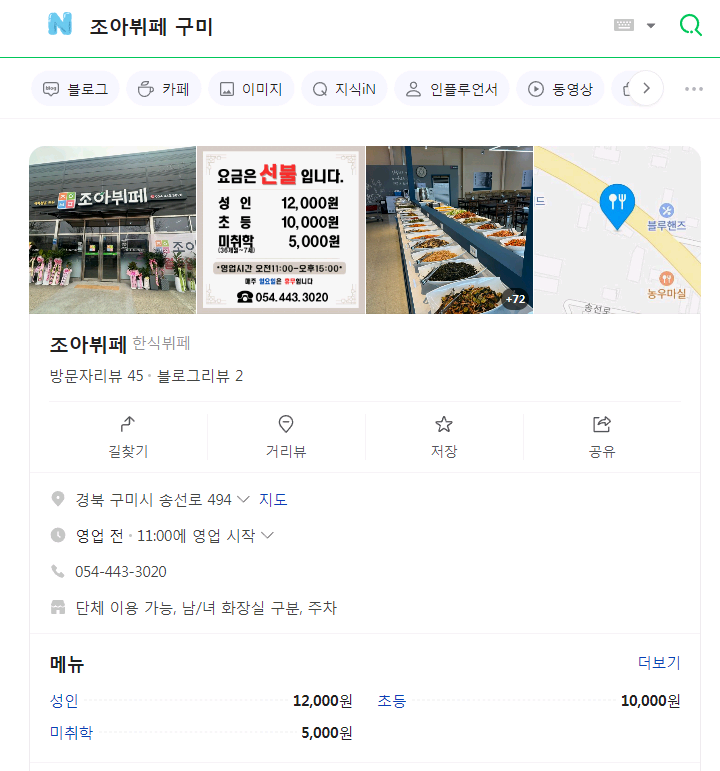The height and width of the screenshot is (771, 720).
Task: Share this place with 공유
Action: point(602,437)
